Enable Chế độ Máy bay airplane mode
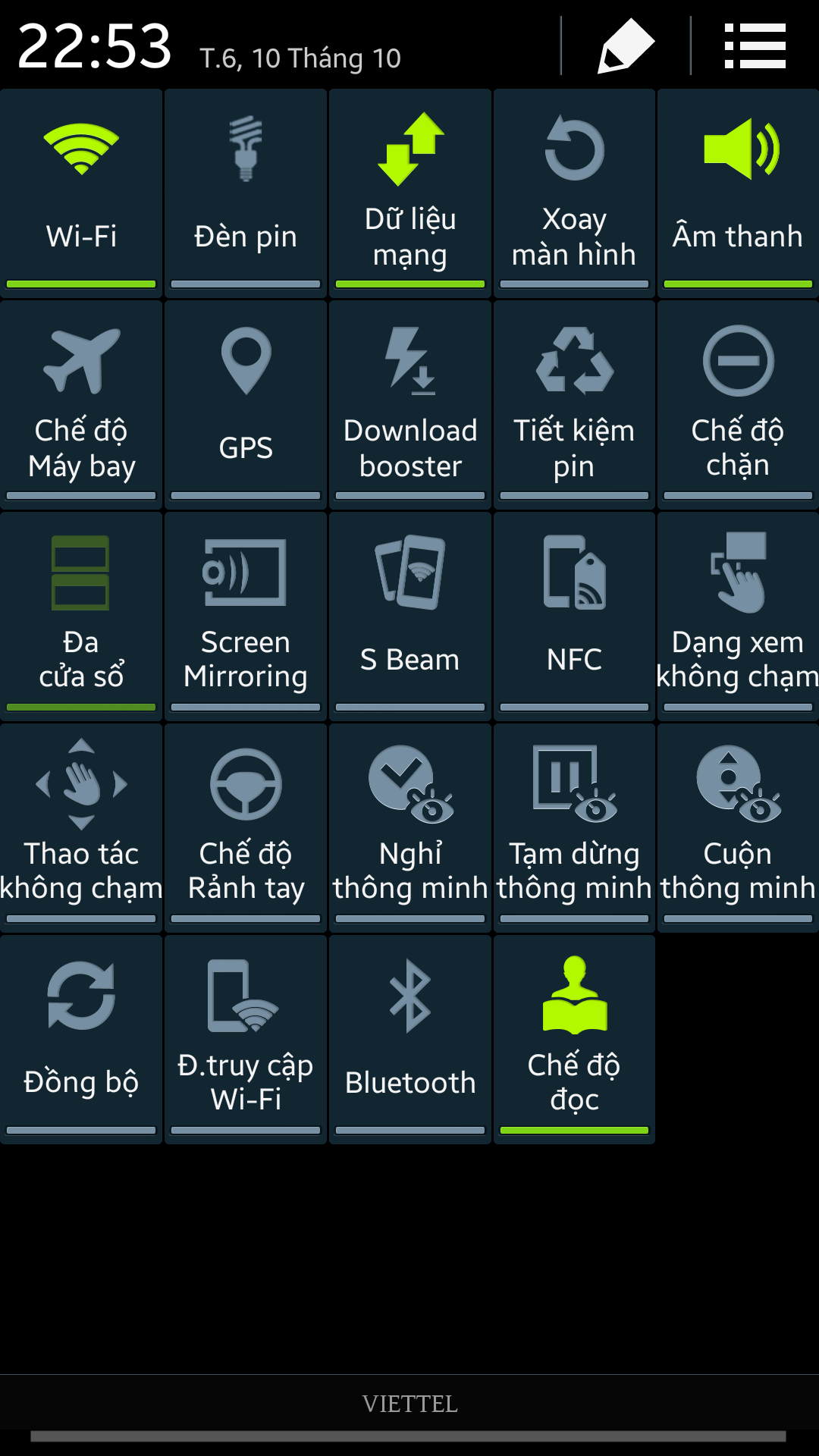819x1456 pixels. [81, 404]
